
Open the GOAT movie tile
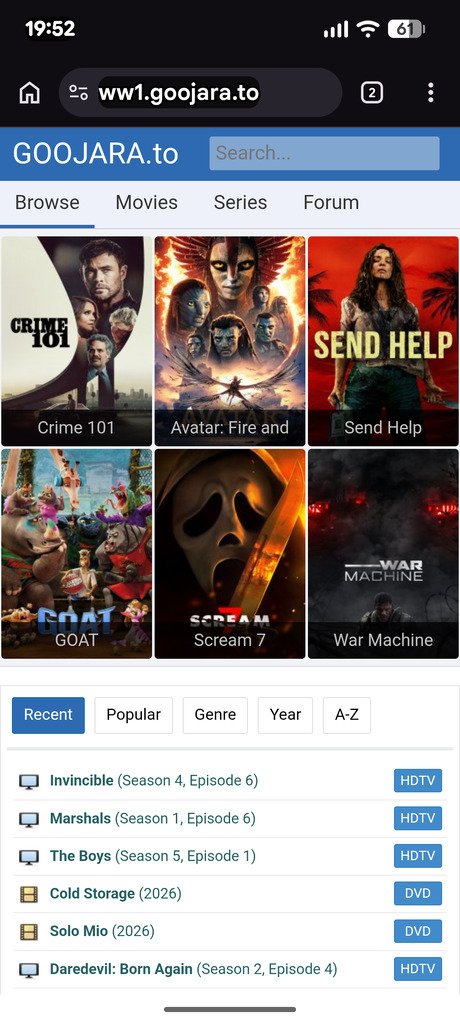pyautogui.click(x=76, y=553)
